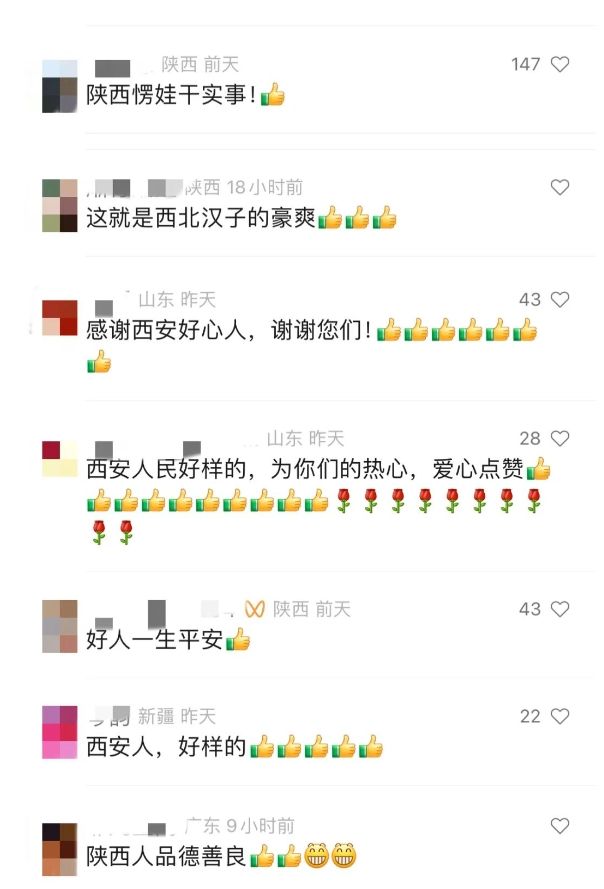Viewport: 604px width, 889px height.
Task: Open avatar of '陕西愣娃干实事' commenter
Action: tap(60, 86)
